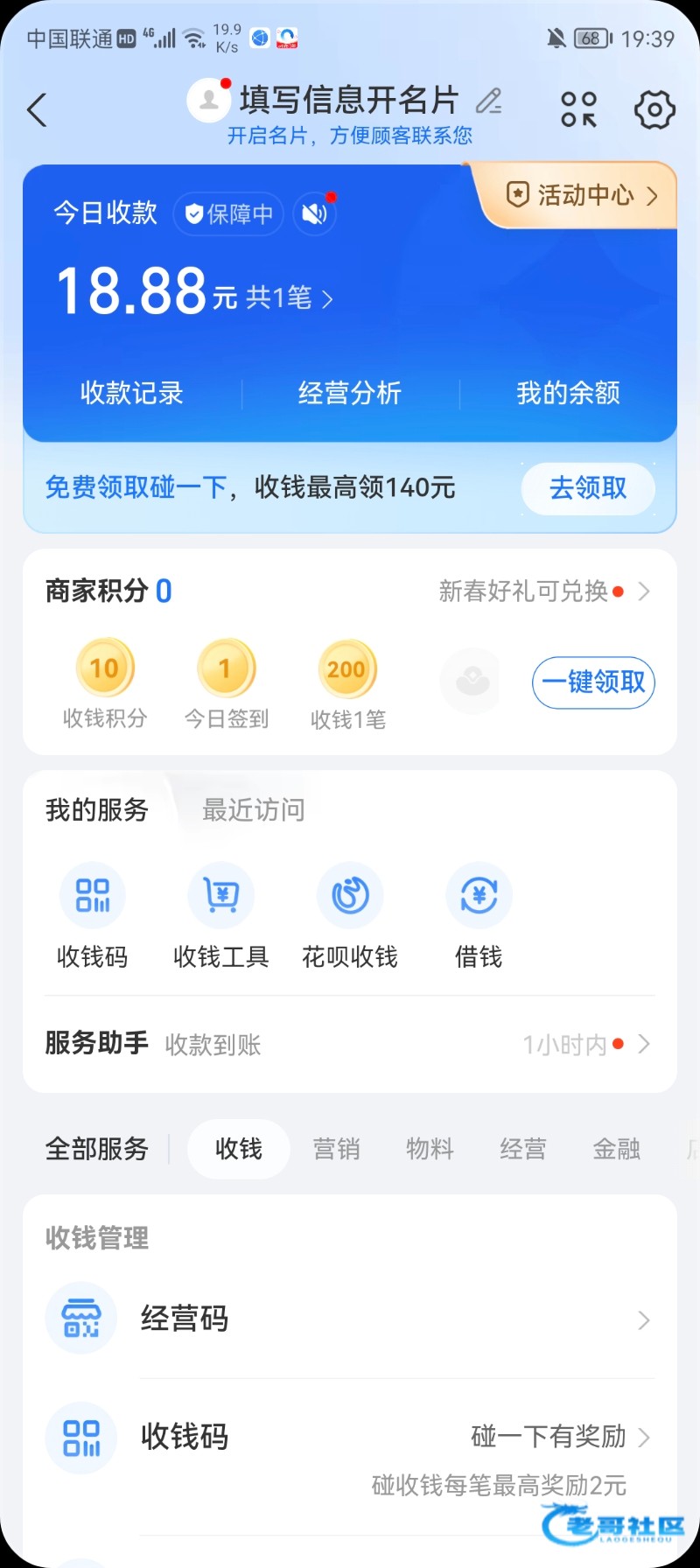The image size is (700, 1568).
Task: Toggle the payment voice mute icon
Action: (314, 213)
